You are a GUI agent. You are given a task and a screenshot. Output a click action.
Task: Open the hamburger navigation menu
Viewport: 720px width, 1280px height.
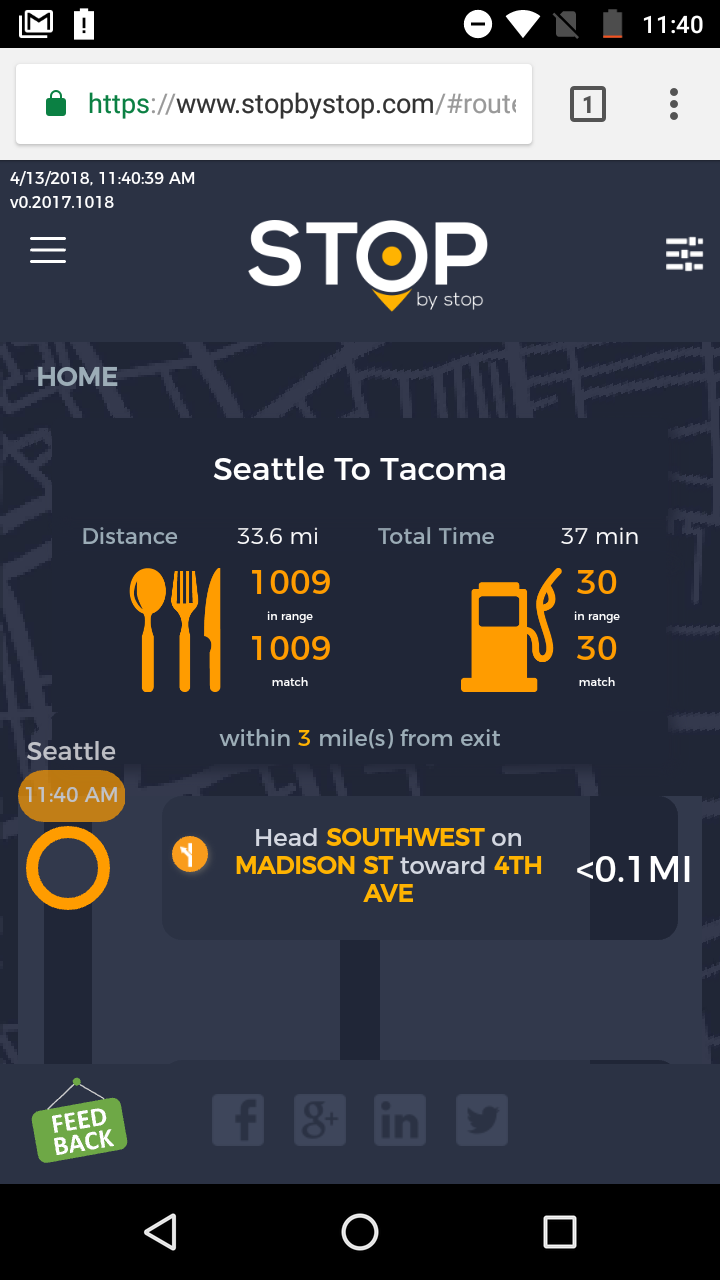48,250
